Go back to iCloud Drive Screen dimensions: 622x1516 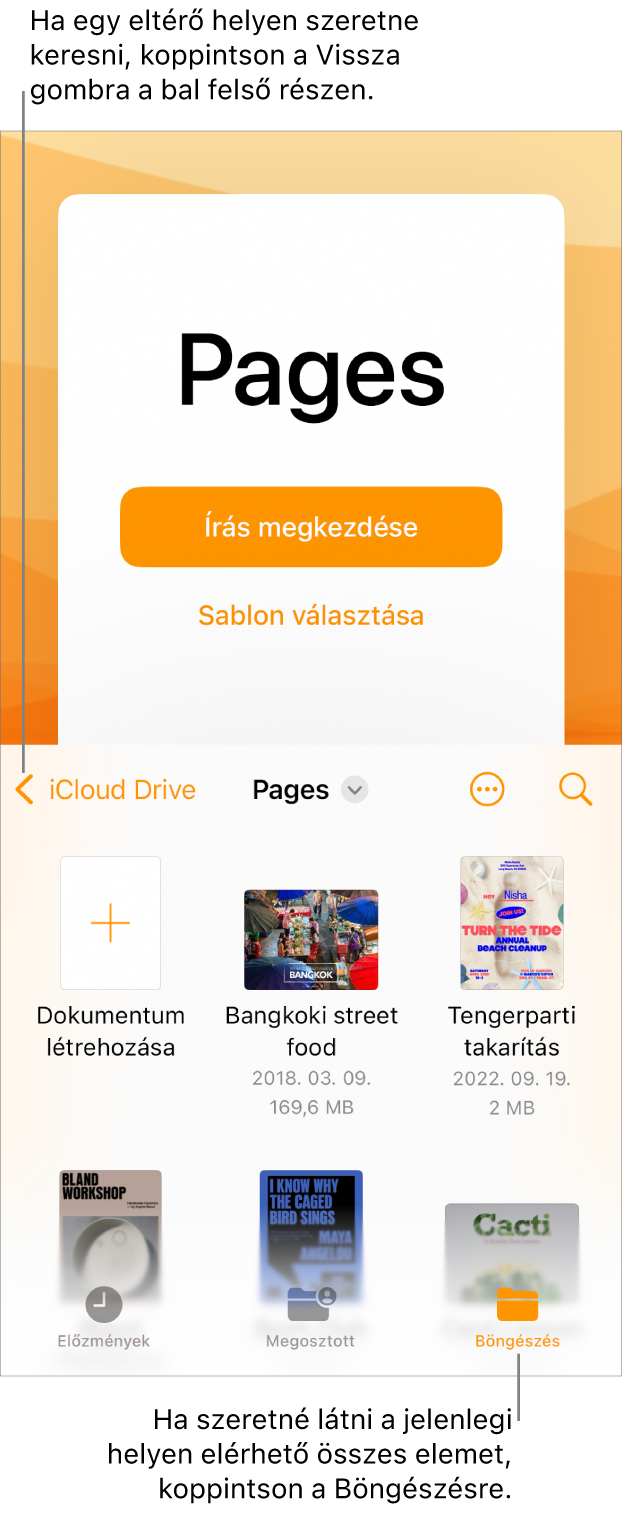(x=106, y=790)
